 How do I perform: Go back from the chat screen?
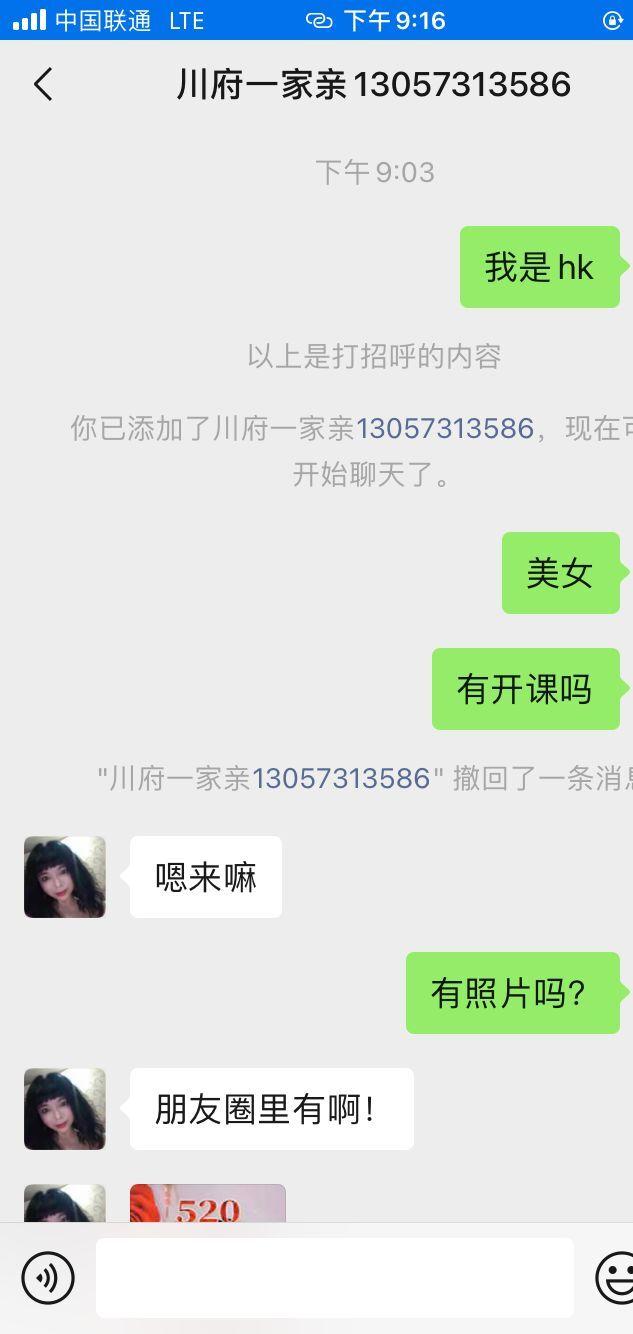[x=42, y=85]
